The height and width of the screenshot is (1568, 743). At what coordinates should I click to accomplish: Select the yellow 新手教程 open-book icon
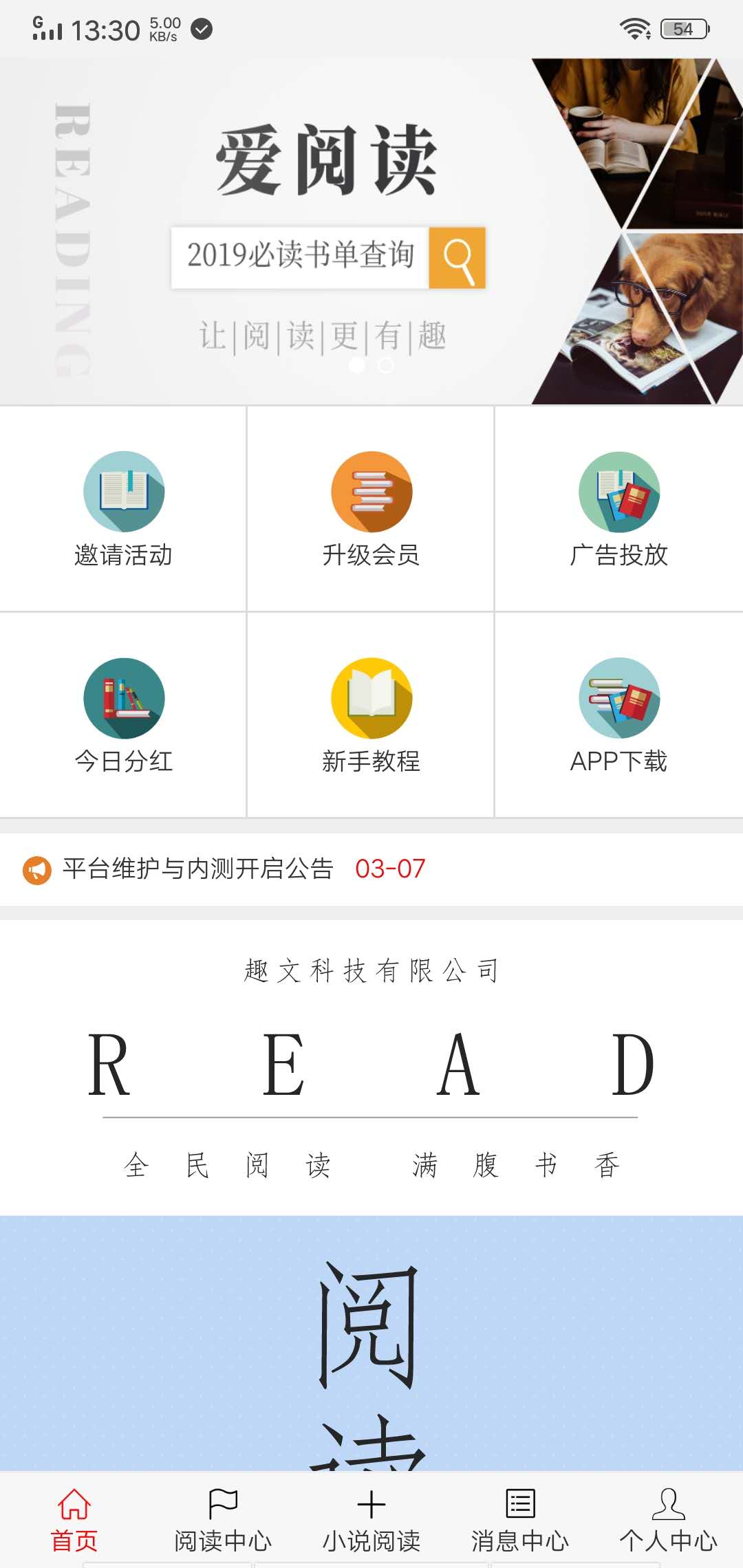click(371, 698)
